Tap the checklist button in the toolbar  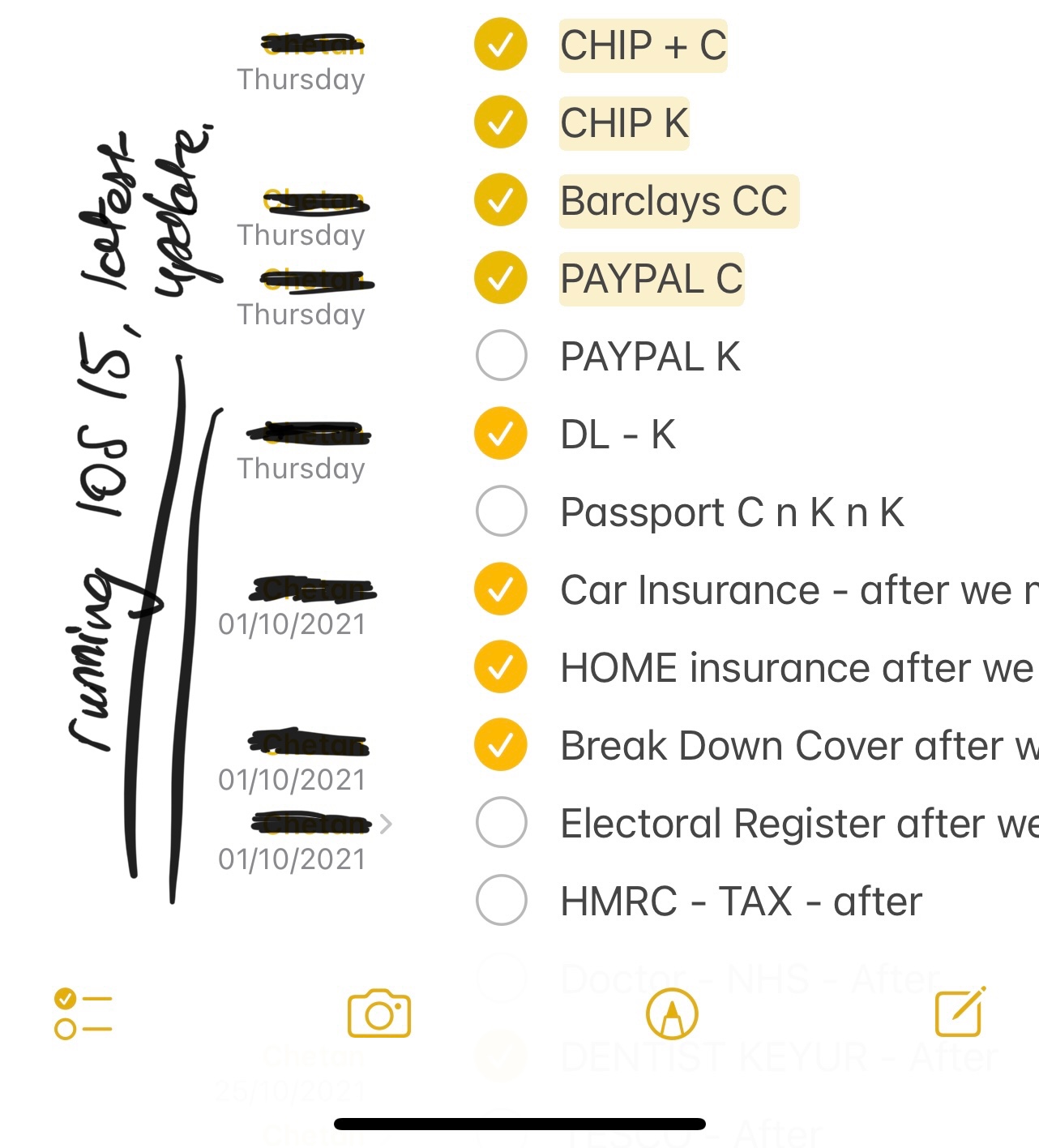tap(83, 1014)
